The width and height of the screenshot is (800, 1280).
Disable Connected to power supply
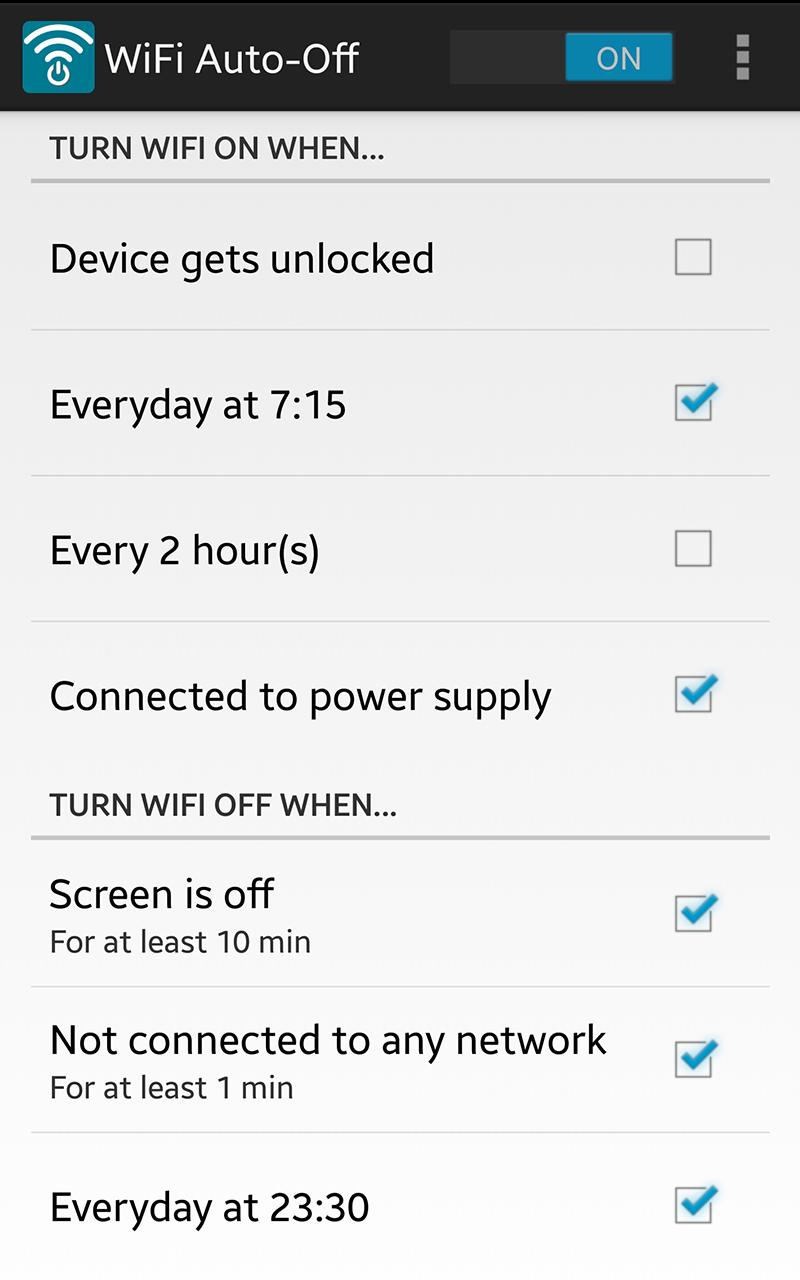coord(693,694)
